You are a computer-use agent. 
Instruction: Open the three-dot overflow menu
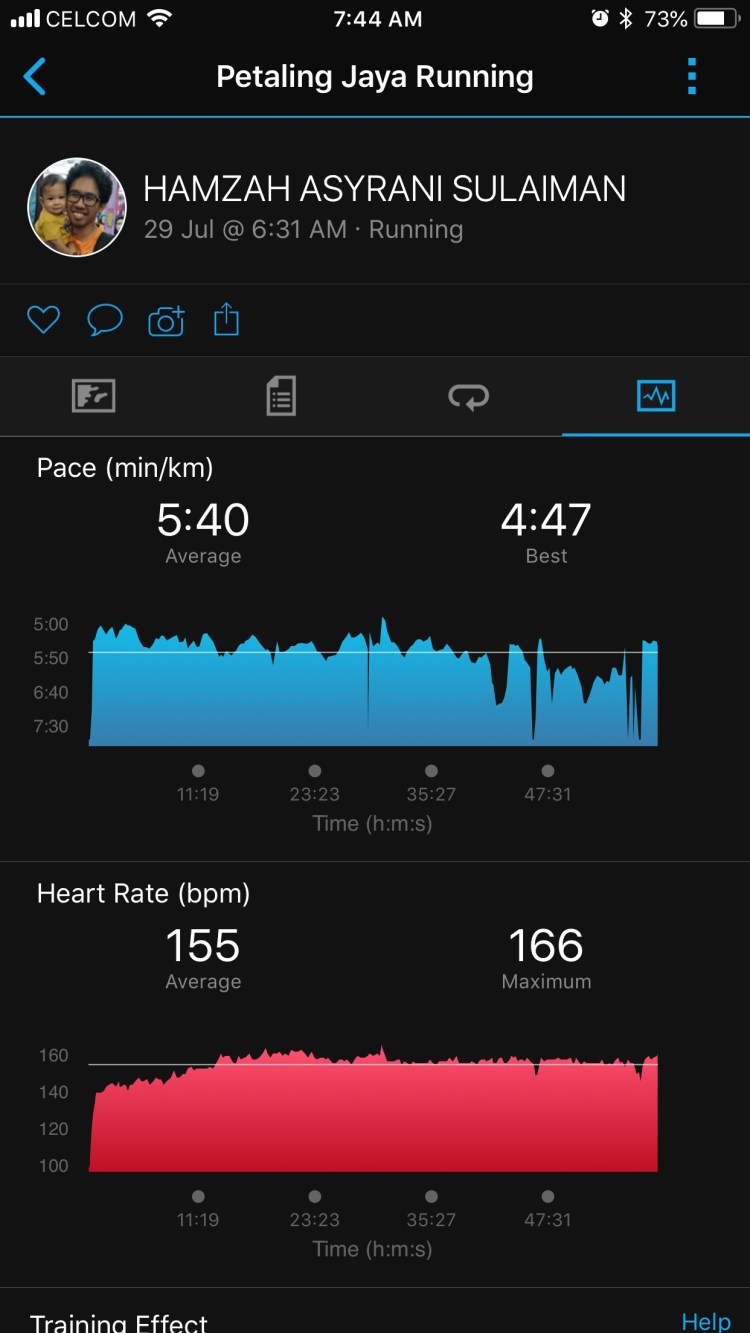click(x=691, y=77)
